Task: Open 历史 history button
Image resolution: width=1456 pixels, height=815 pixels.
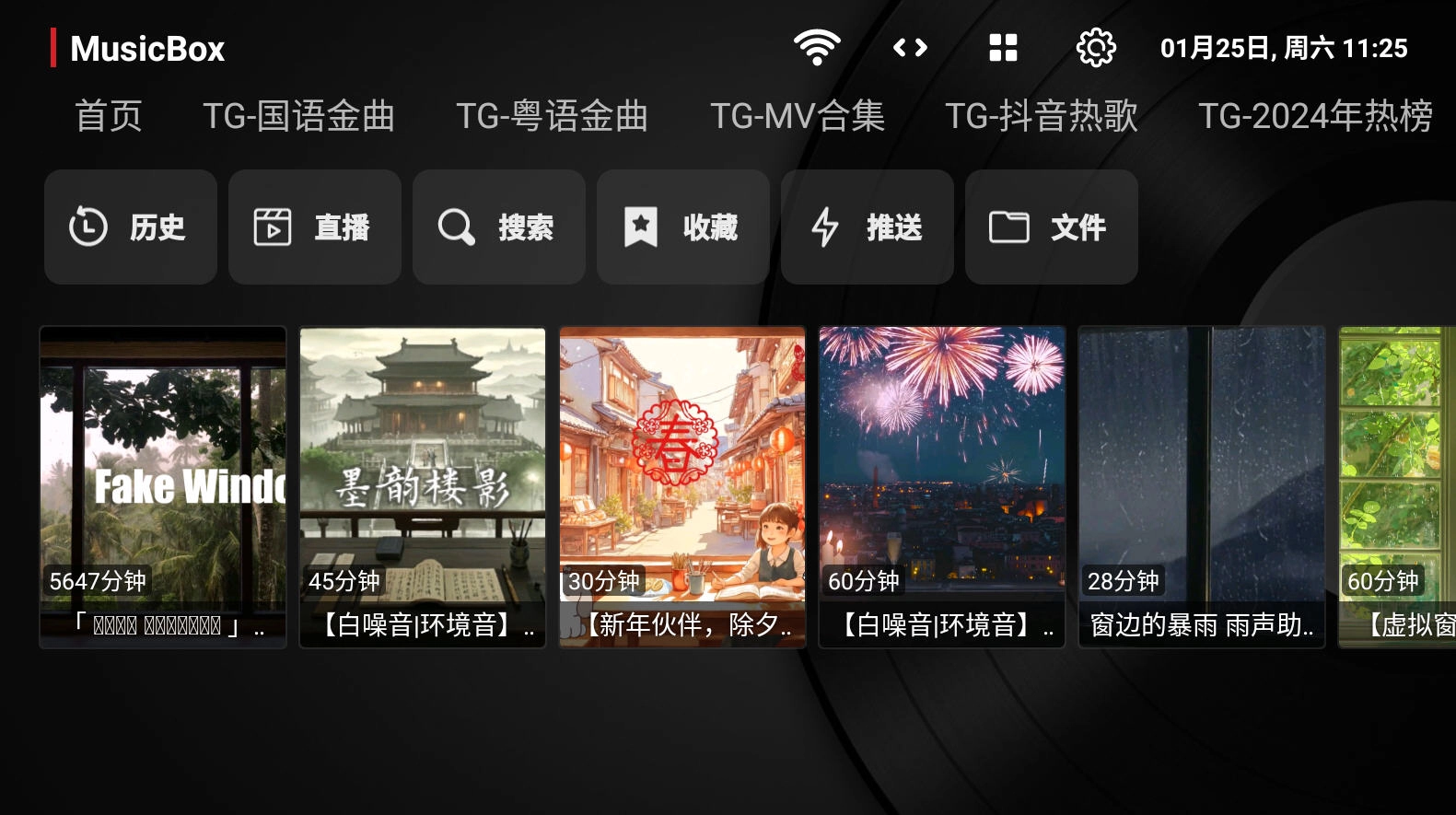Action: (131, 227)
